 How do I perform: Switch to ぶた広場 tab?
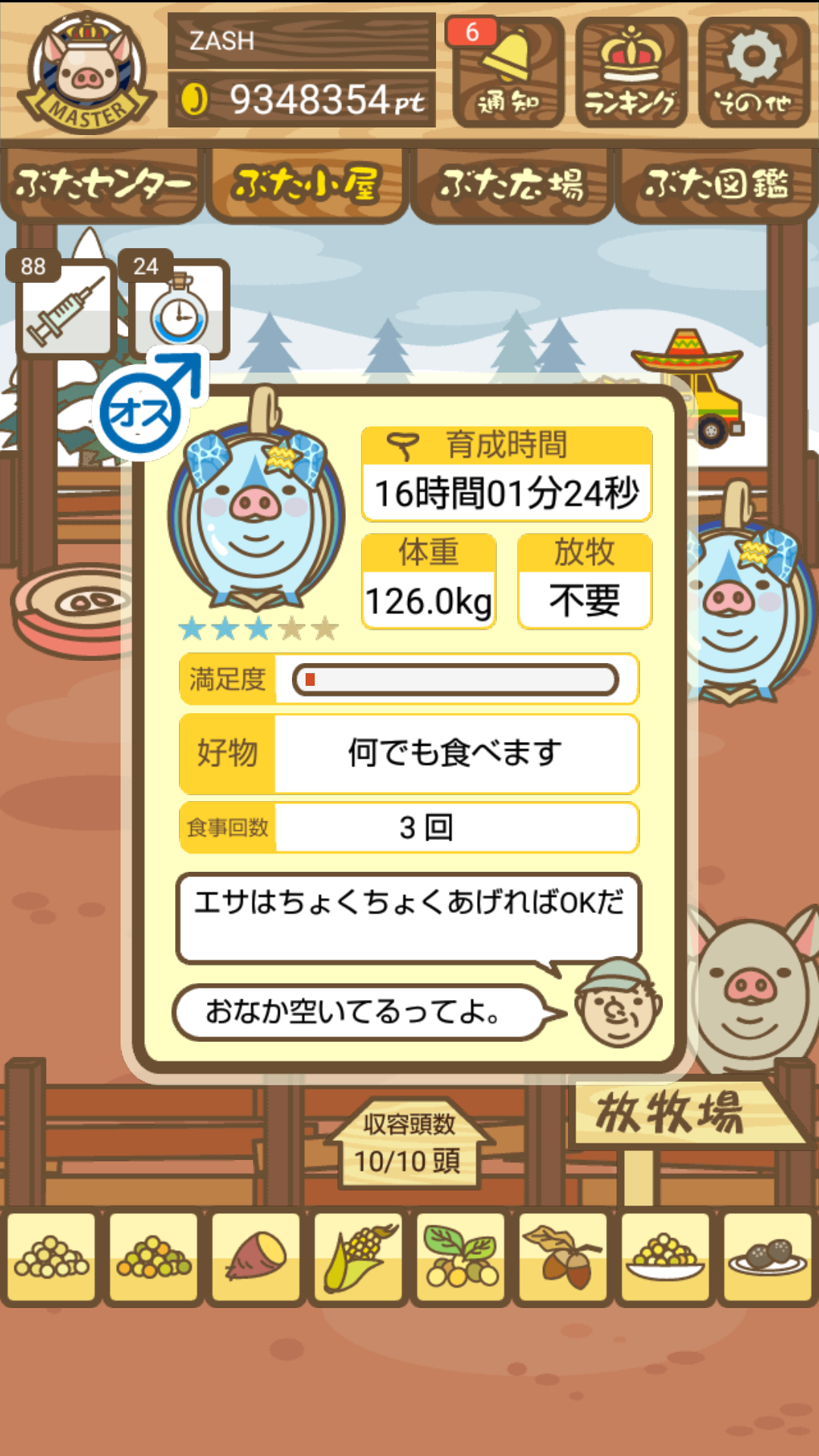coord(512,184)
